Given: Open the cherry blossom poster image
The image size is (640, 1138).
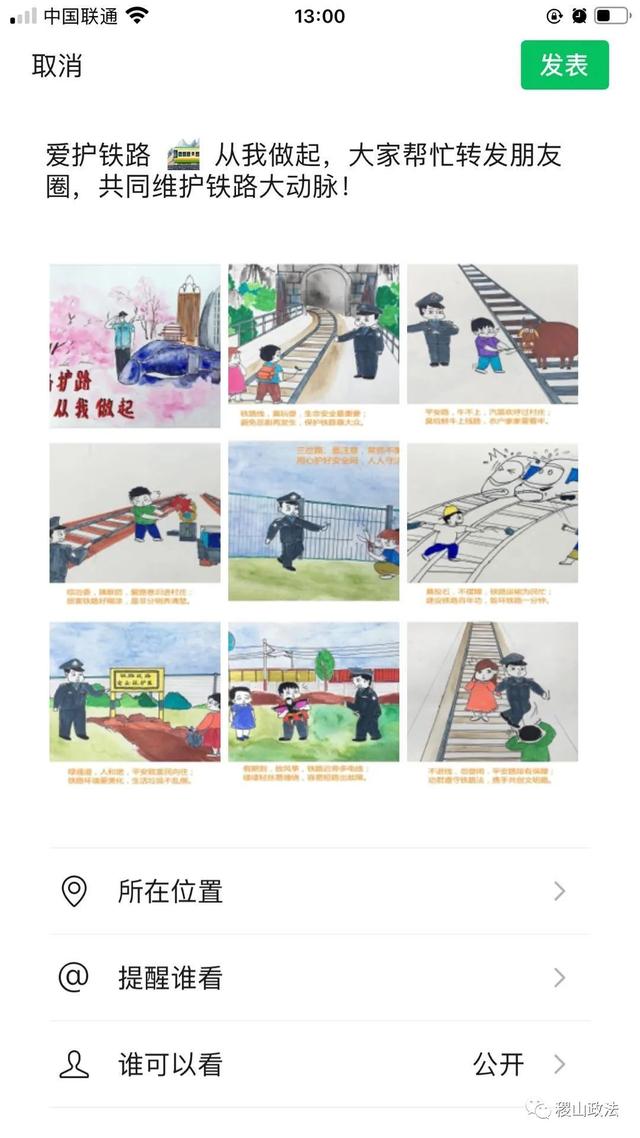Looking at the screenshot, I should click(x=135, y=346).
